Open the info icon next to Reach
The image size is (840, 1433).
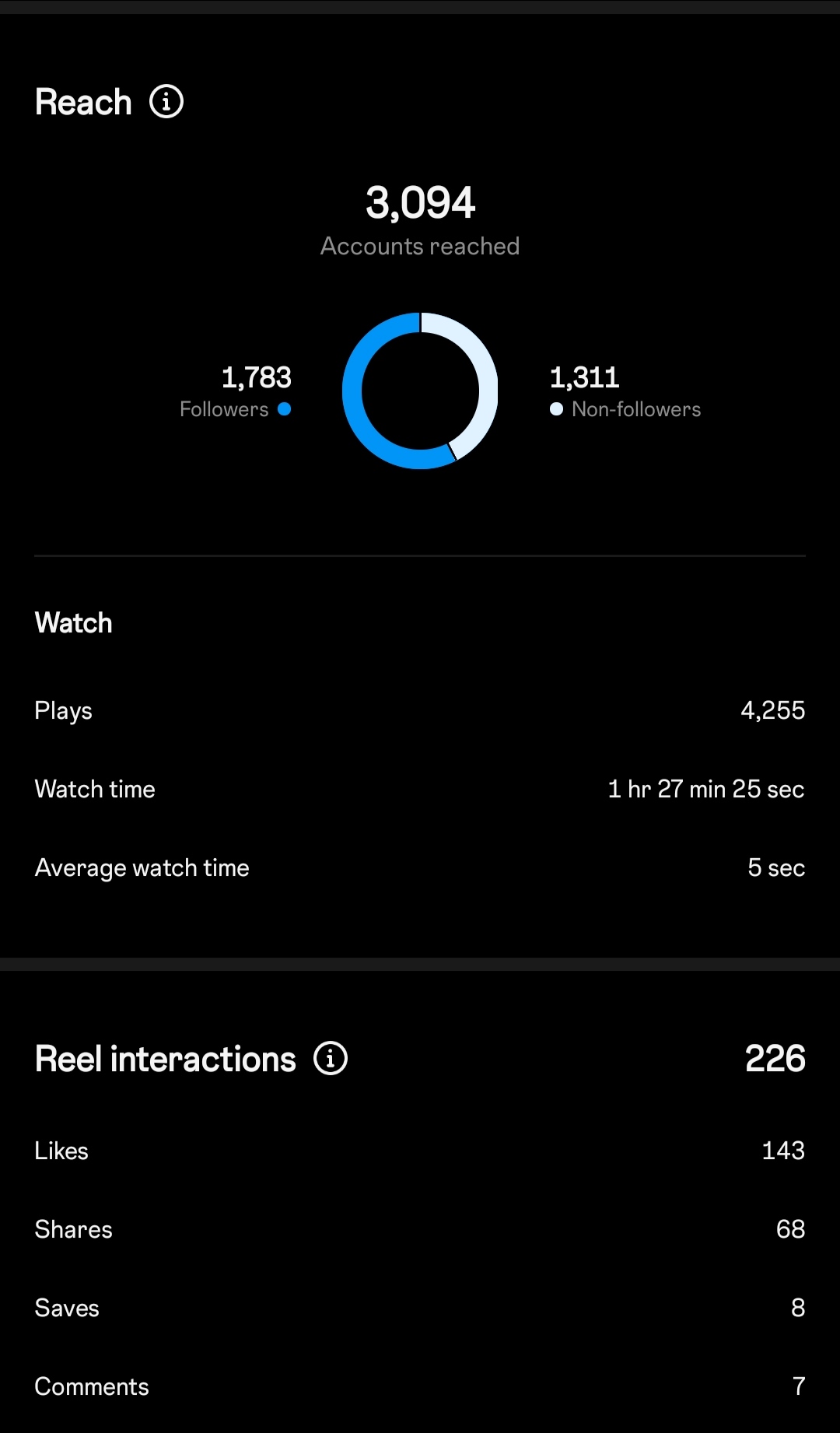click(166, 102)
